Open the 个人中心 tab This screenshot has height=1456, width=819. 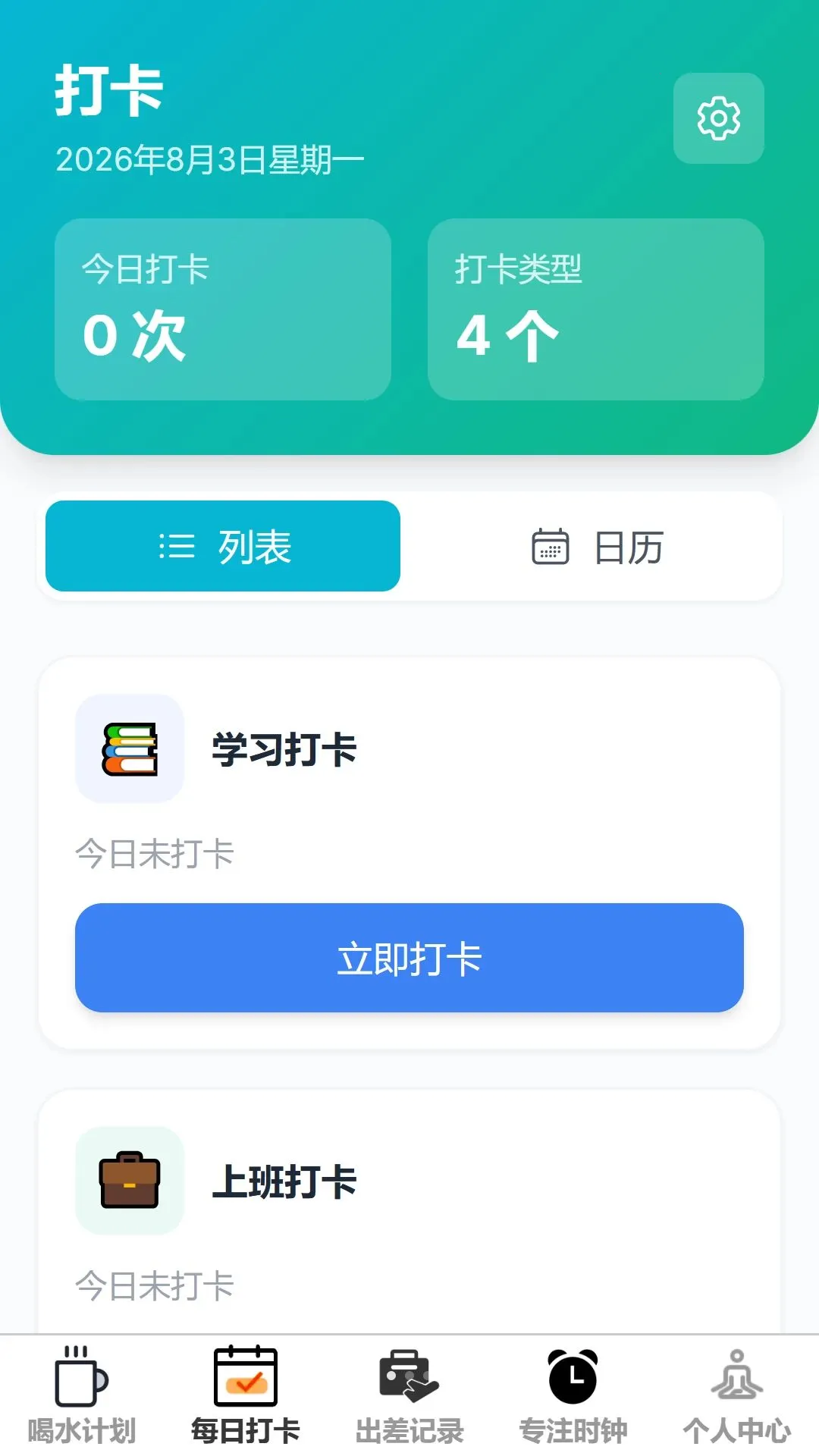click(x=737, y=1396)
